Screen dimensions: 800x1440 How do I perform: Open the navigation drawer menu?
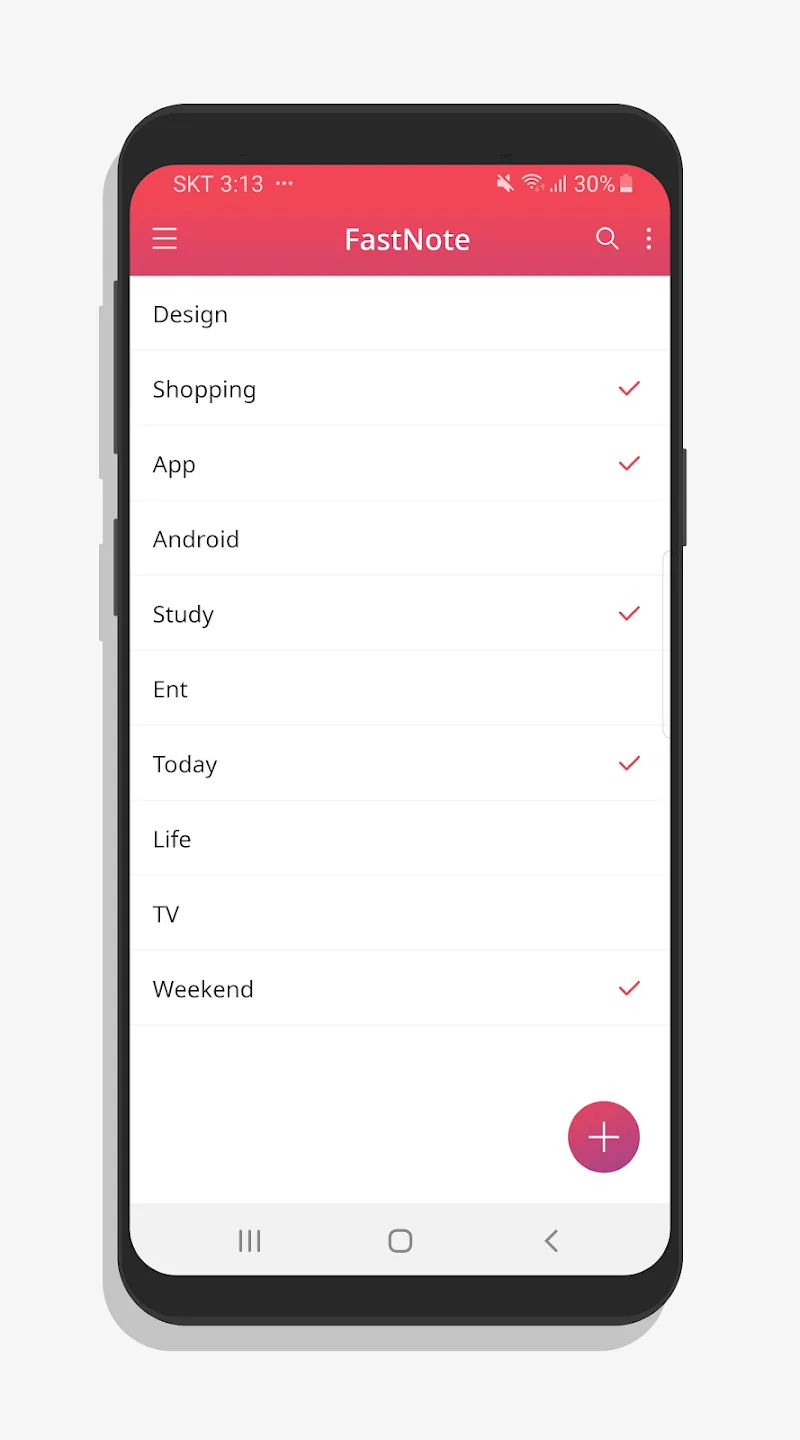pos(165,239)
